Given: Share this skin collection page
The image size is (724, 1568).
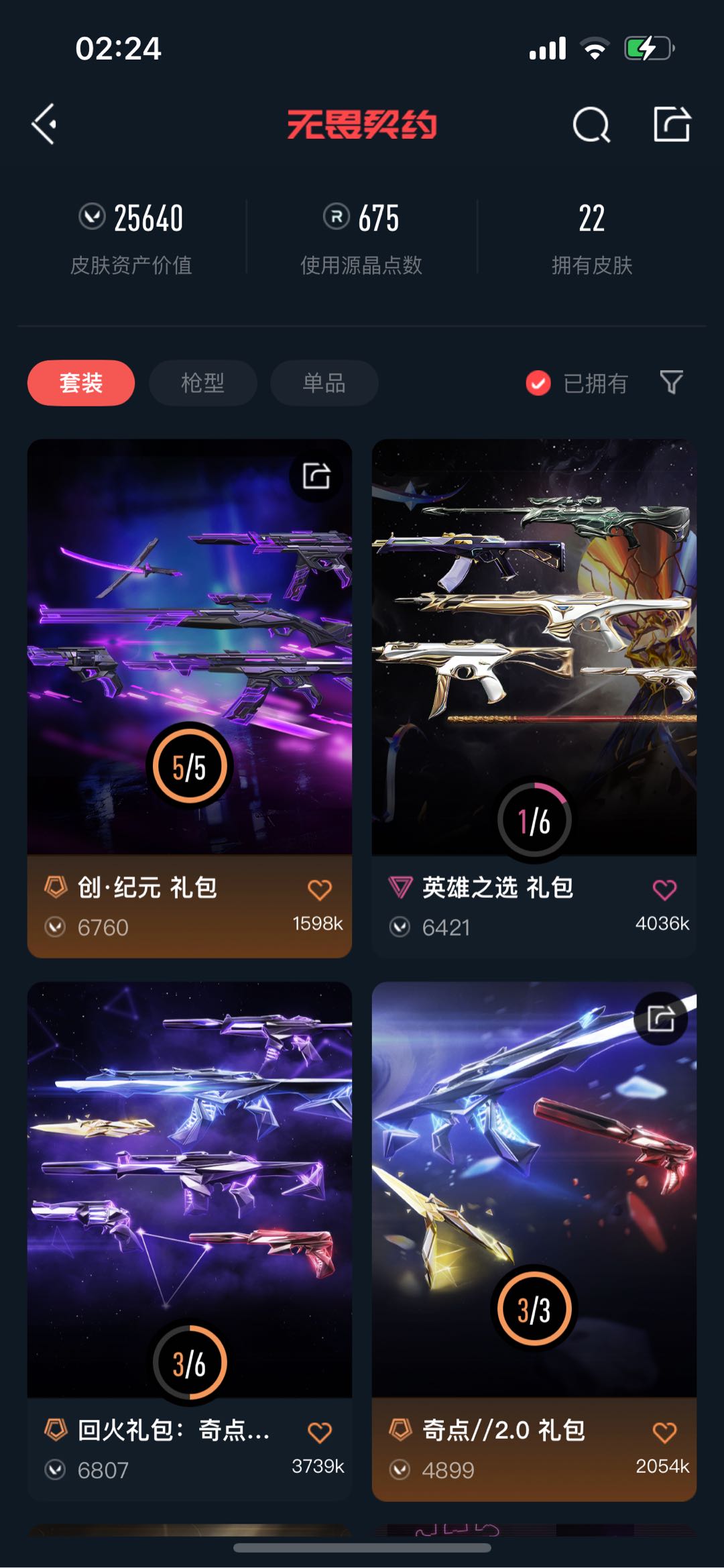Looking at the screenshot, I should tap(672, 125).
